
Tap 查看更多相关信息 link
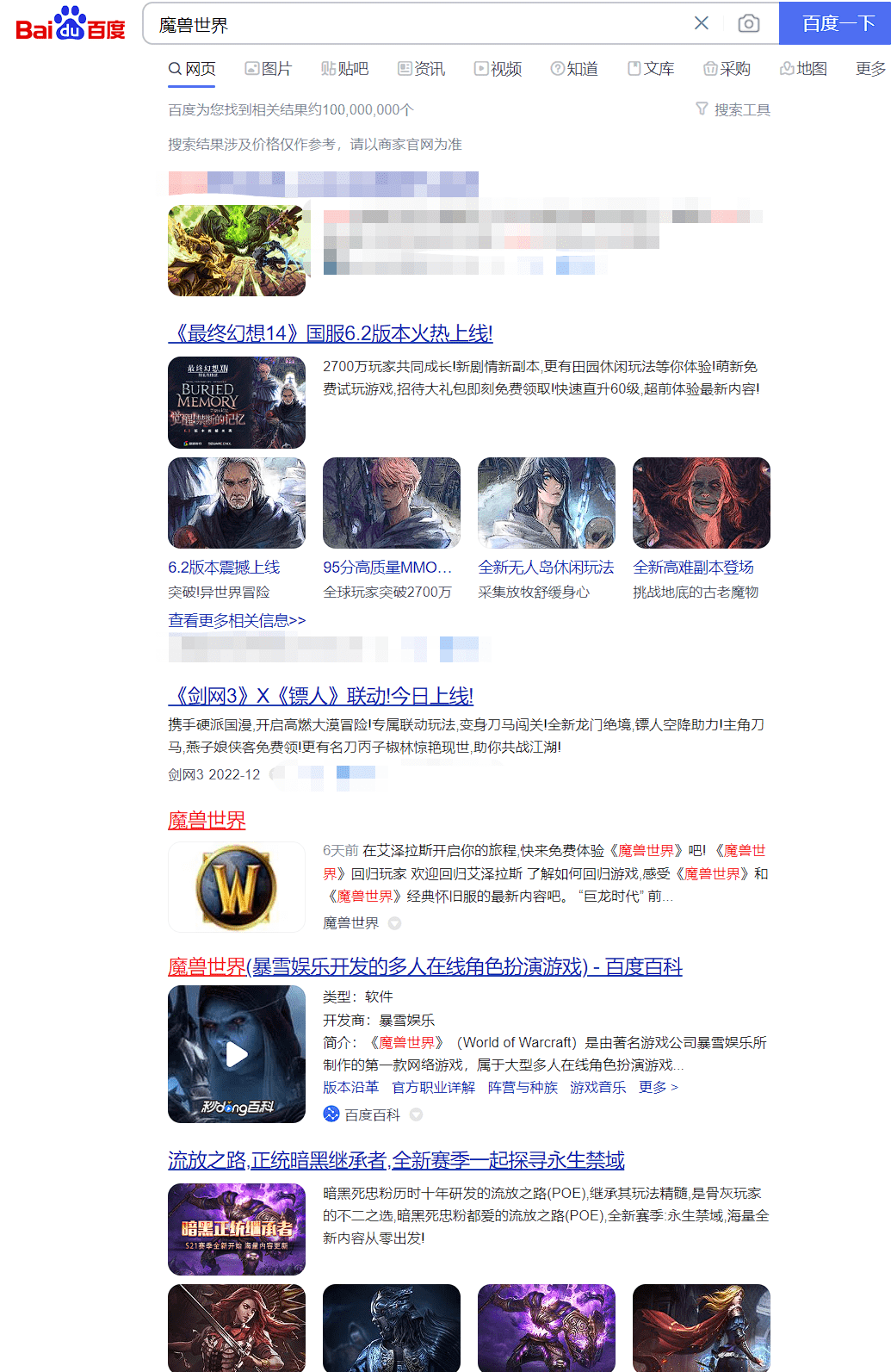click(237, 620)
